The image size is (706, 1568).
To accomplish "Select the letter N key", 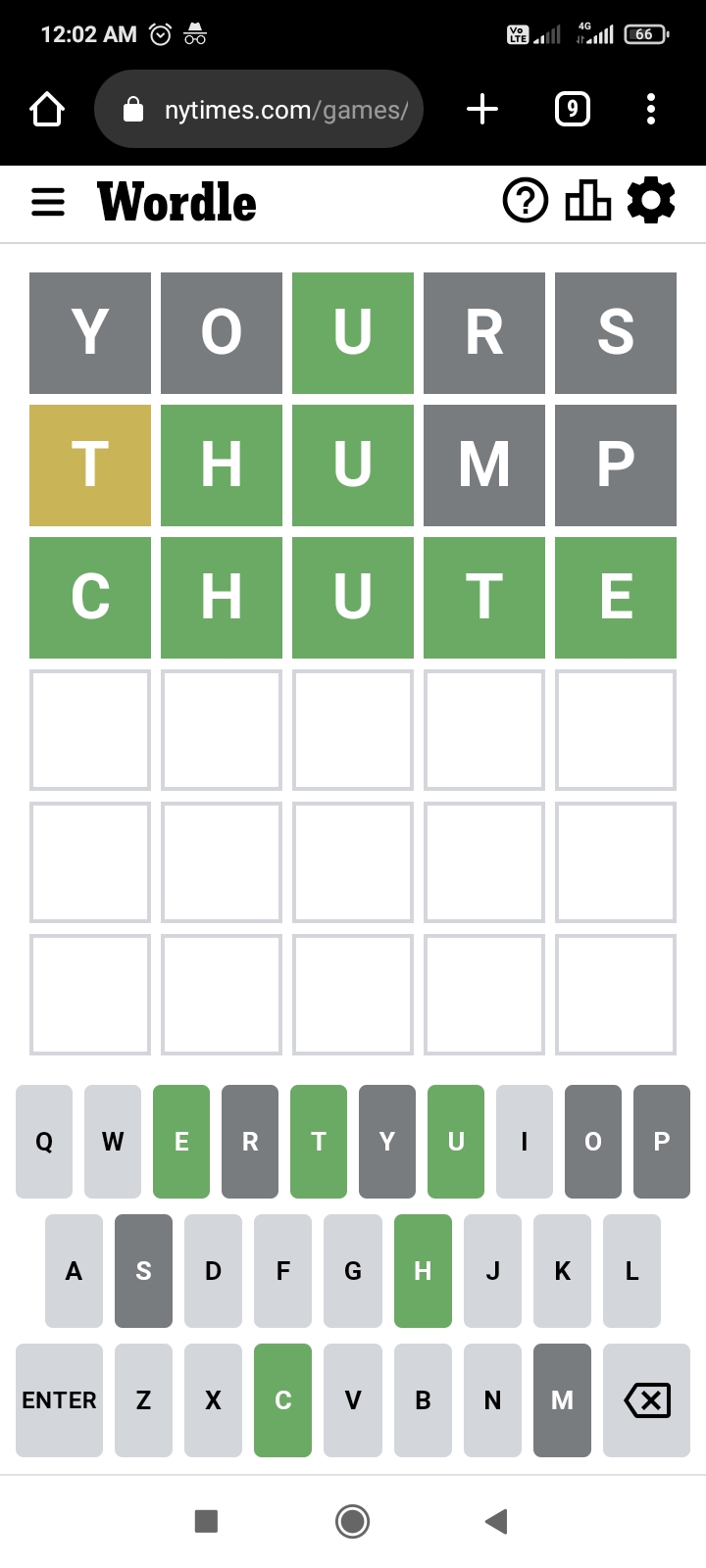I will pos(492,1400).
